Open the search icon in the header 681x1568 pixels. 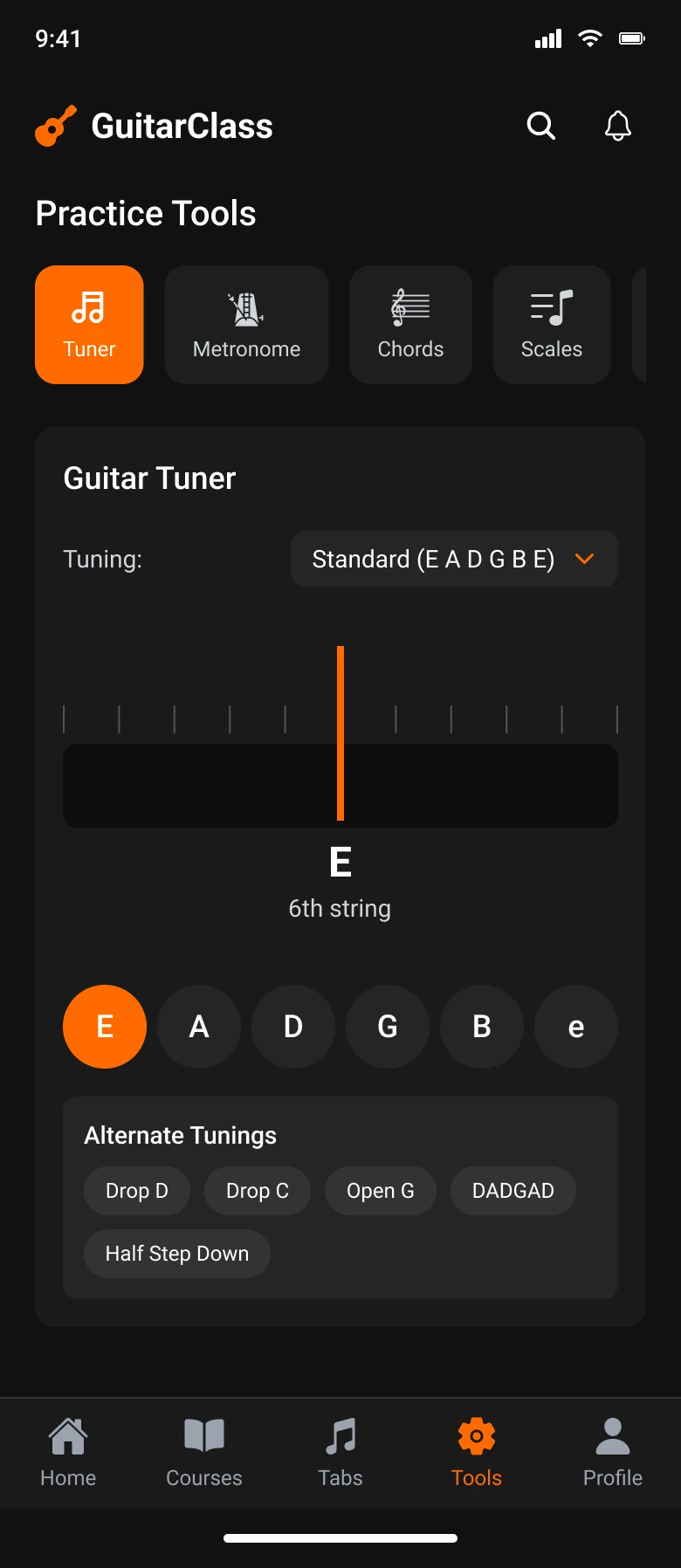click(x=541, y=126)
